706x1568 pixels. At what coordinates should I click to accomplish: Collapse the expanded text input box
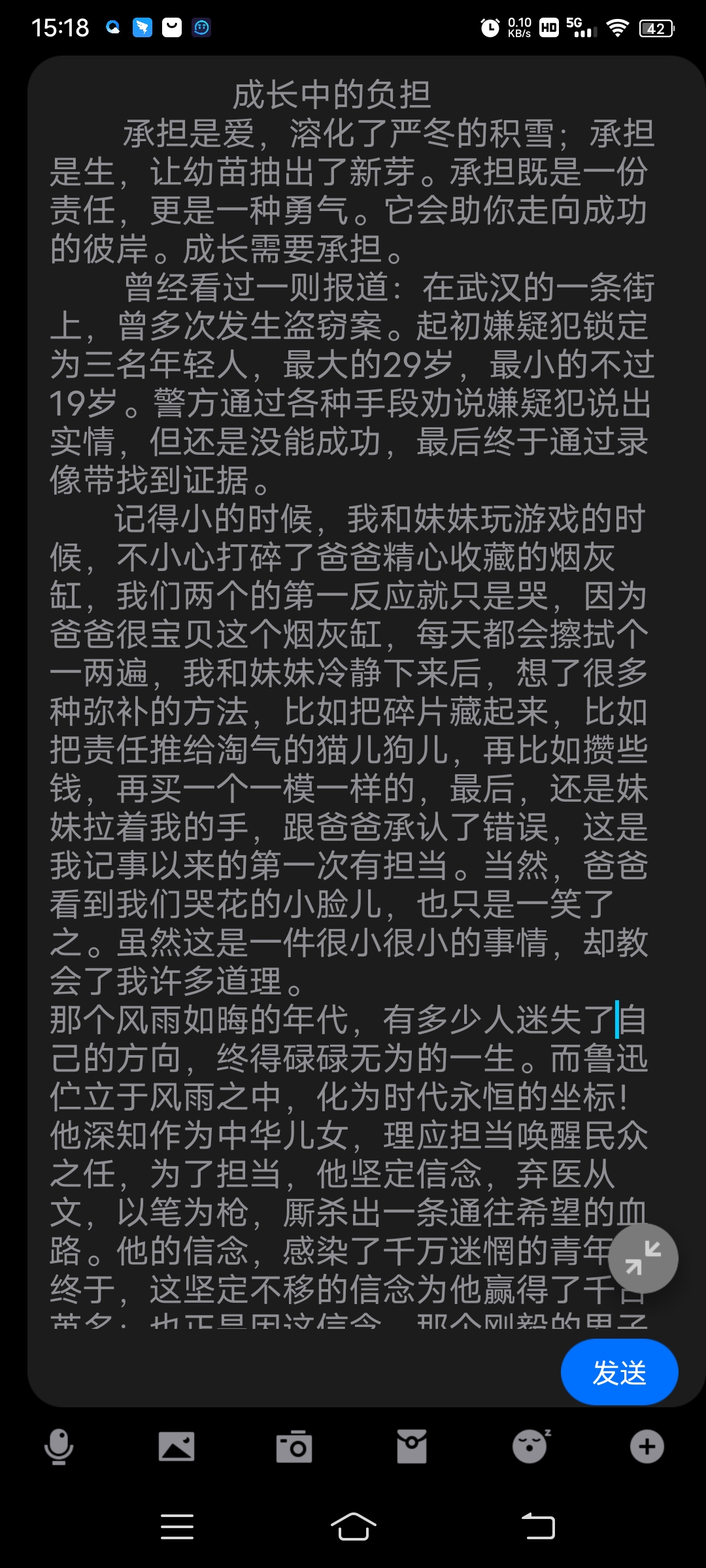[x=643, y=1258]
